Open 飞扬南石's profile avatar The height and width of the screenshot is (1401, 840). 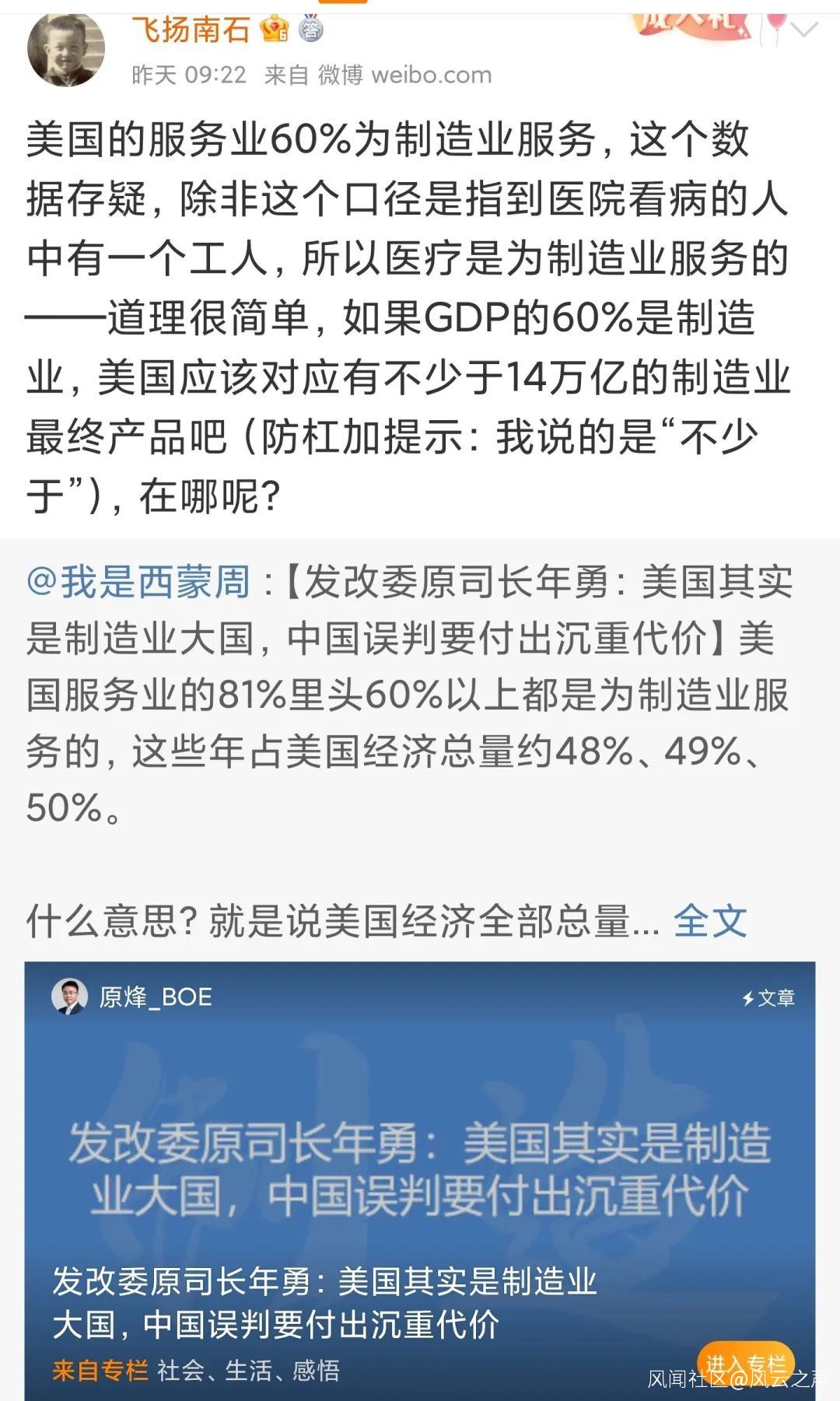[66, 48]
